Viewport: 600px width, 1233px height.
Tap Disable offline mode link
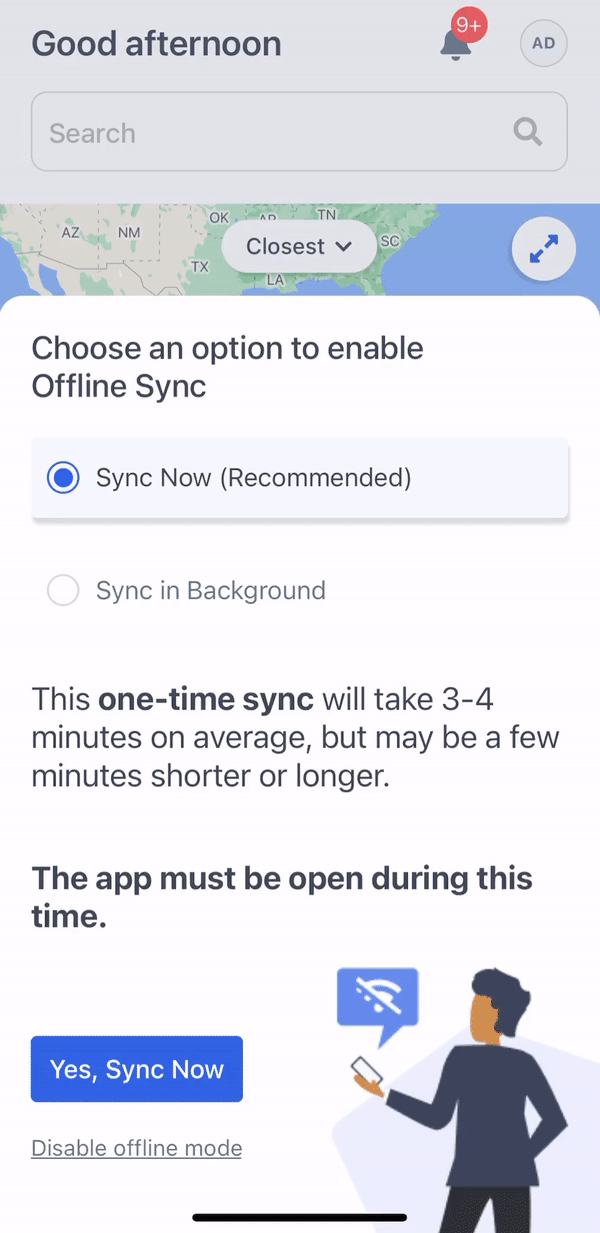coord(137,1148)
